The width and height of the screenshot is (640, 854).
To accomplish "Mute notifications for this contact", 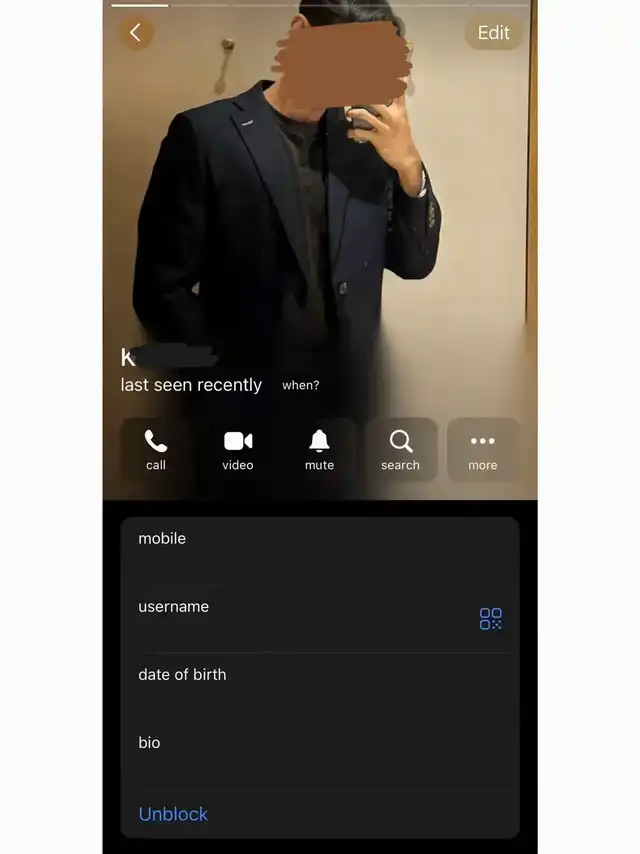I will click(319, 449).
